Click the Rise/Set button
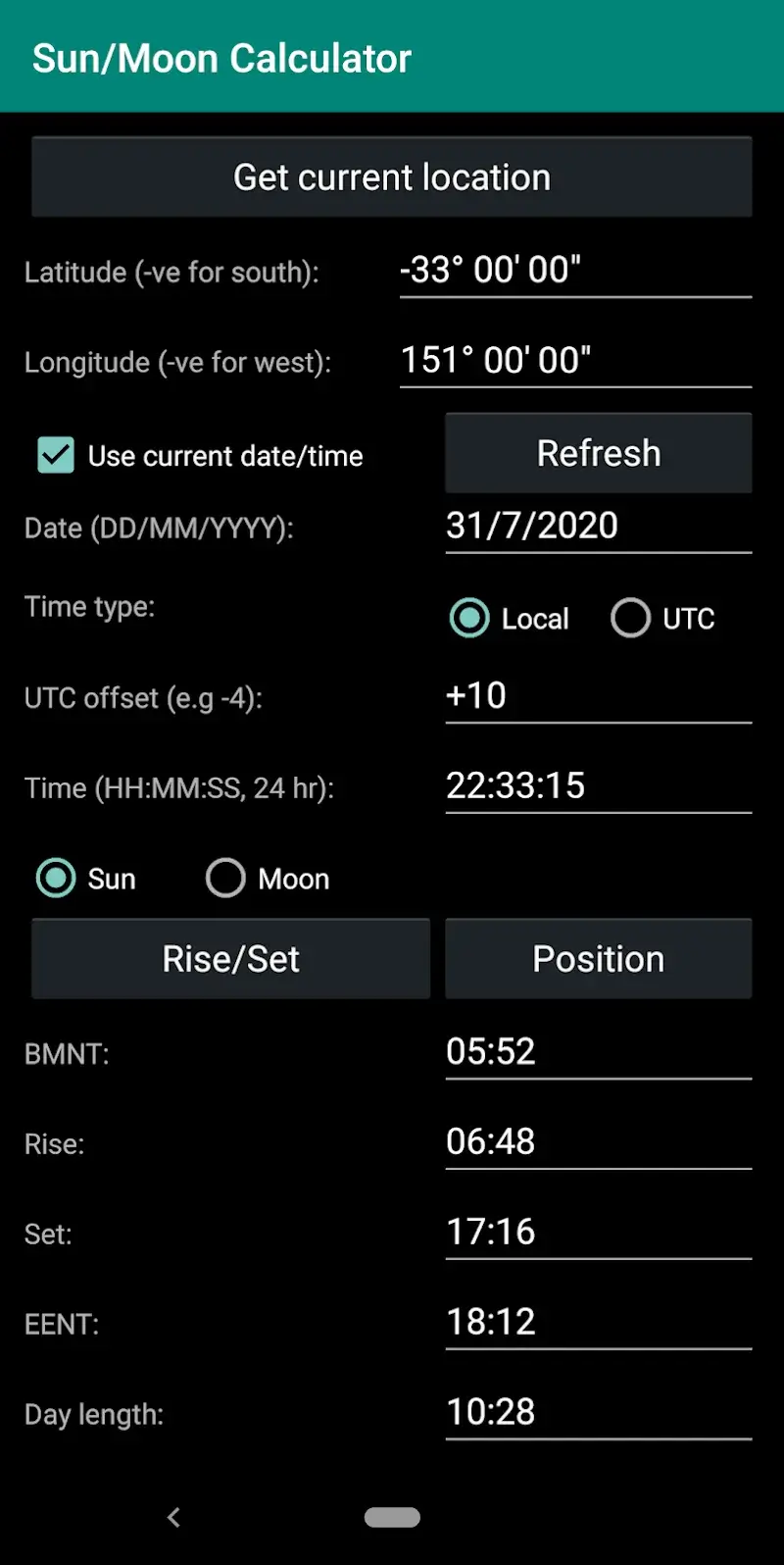Viewport: 784px width, 1565px height. click(x=230, y=958)
